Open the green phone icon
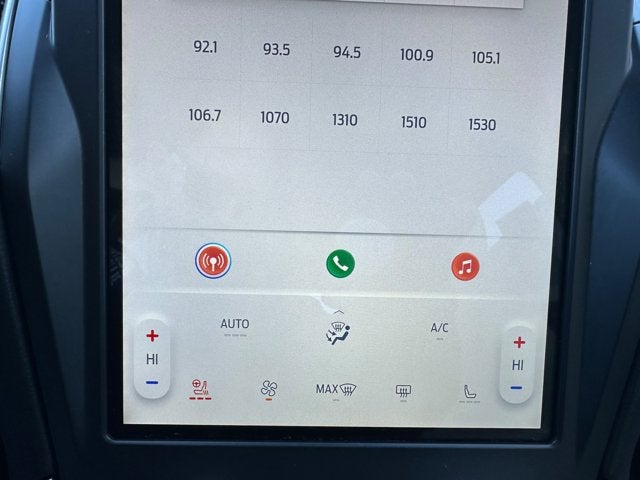640x480 pixels. [340, 263]
